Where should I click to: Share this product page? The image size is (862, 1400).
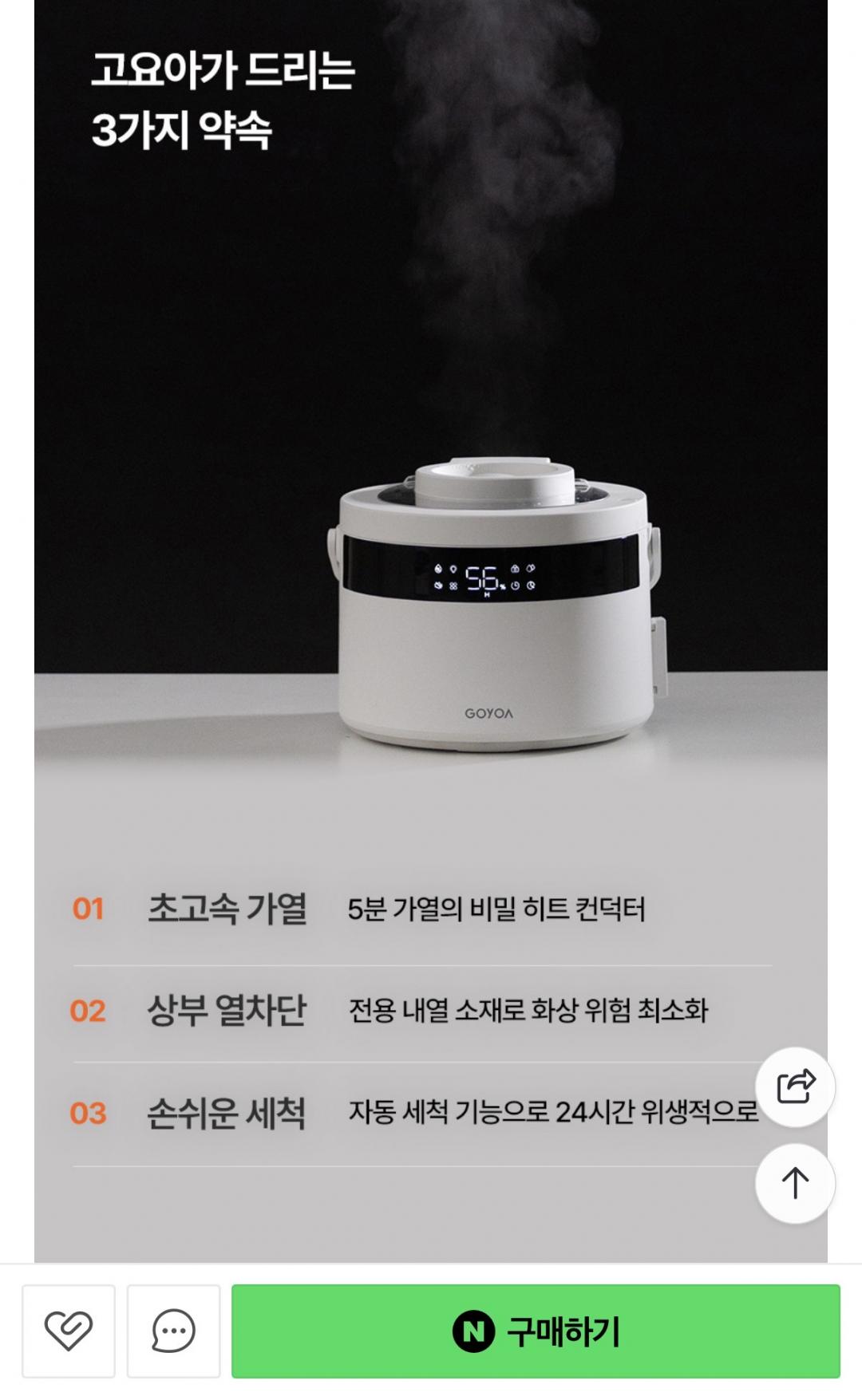[795, 1086]
